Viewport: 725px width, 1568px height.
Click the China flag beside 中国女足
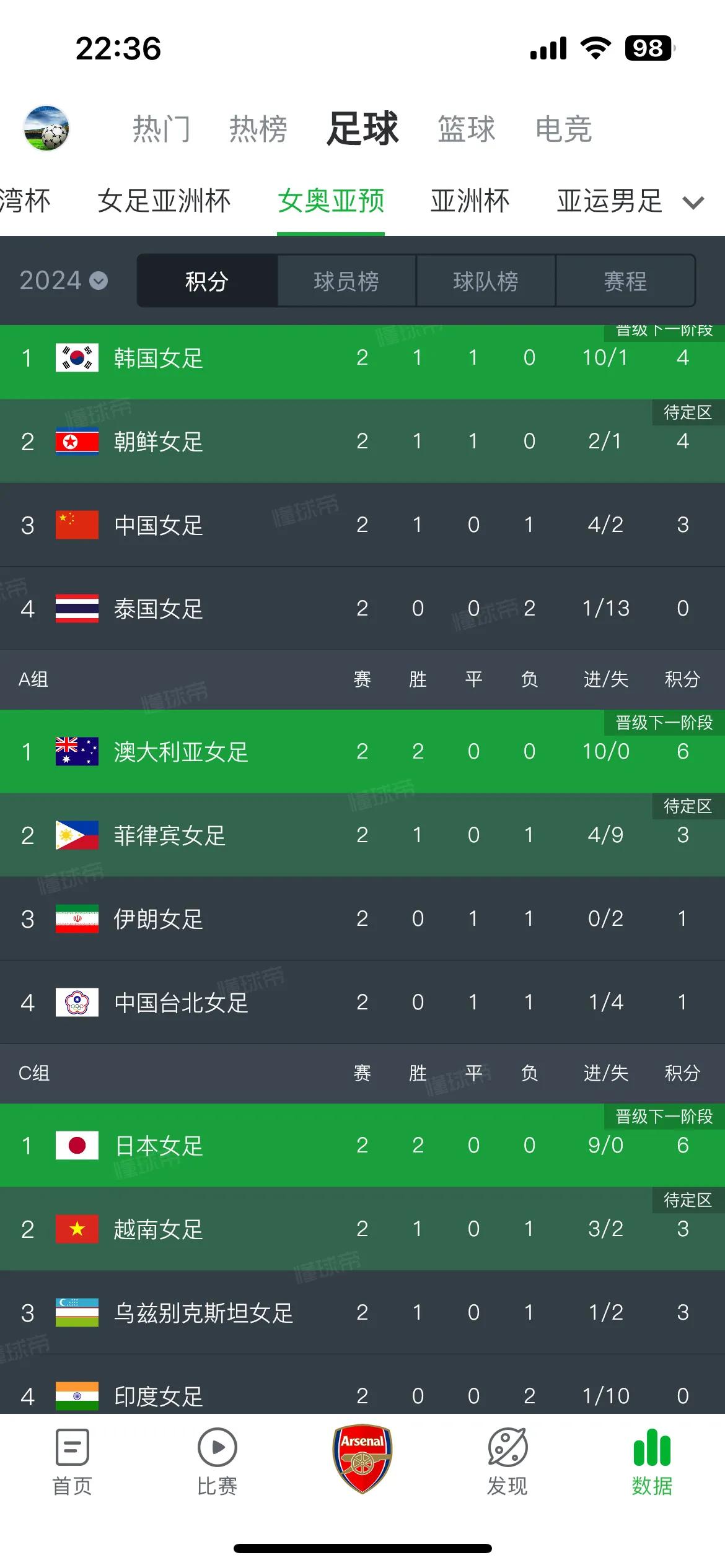click(76, 525)
